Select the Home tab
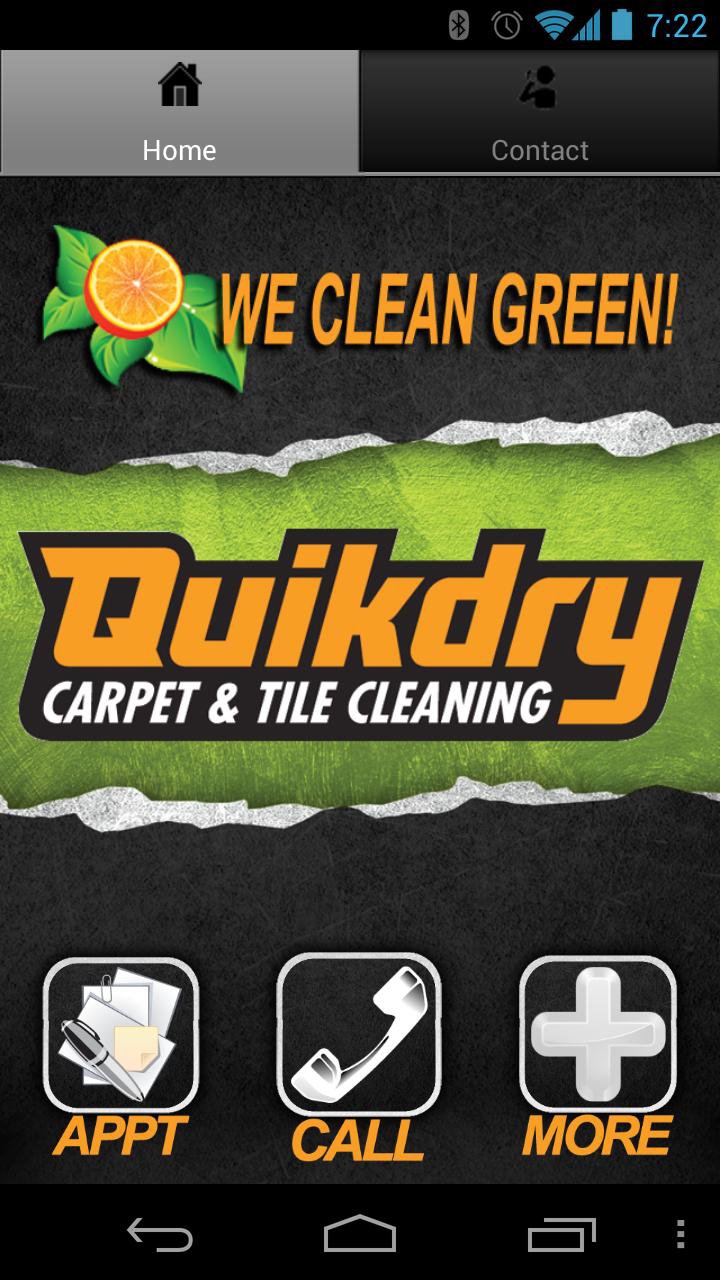 tap(179, 112)
